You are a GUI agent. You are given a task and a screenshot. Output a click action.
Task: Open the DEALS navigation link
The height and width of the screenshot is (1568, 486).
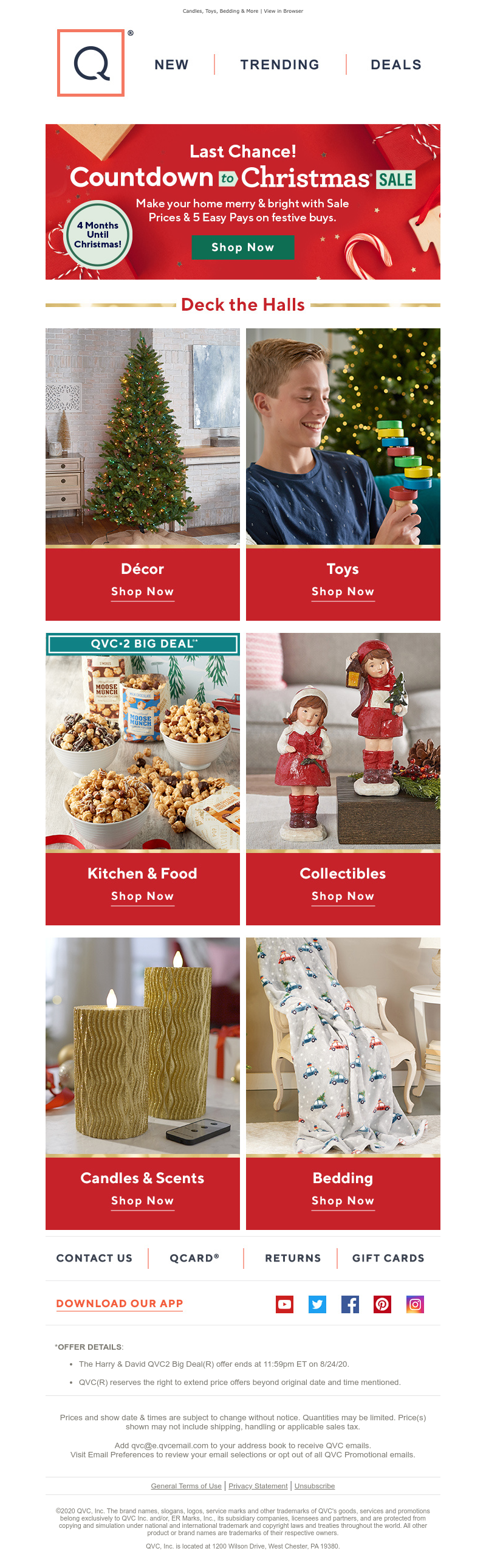[395, 64]
